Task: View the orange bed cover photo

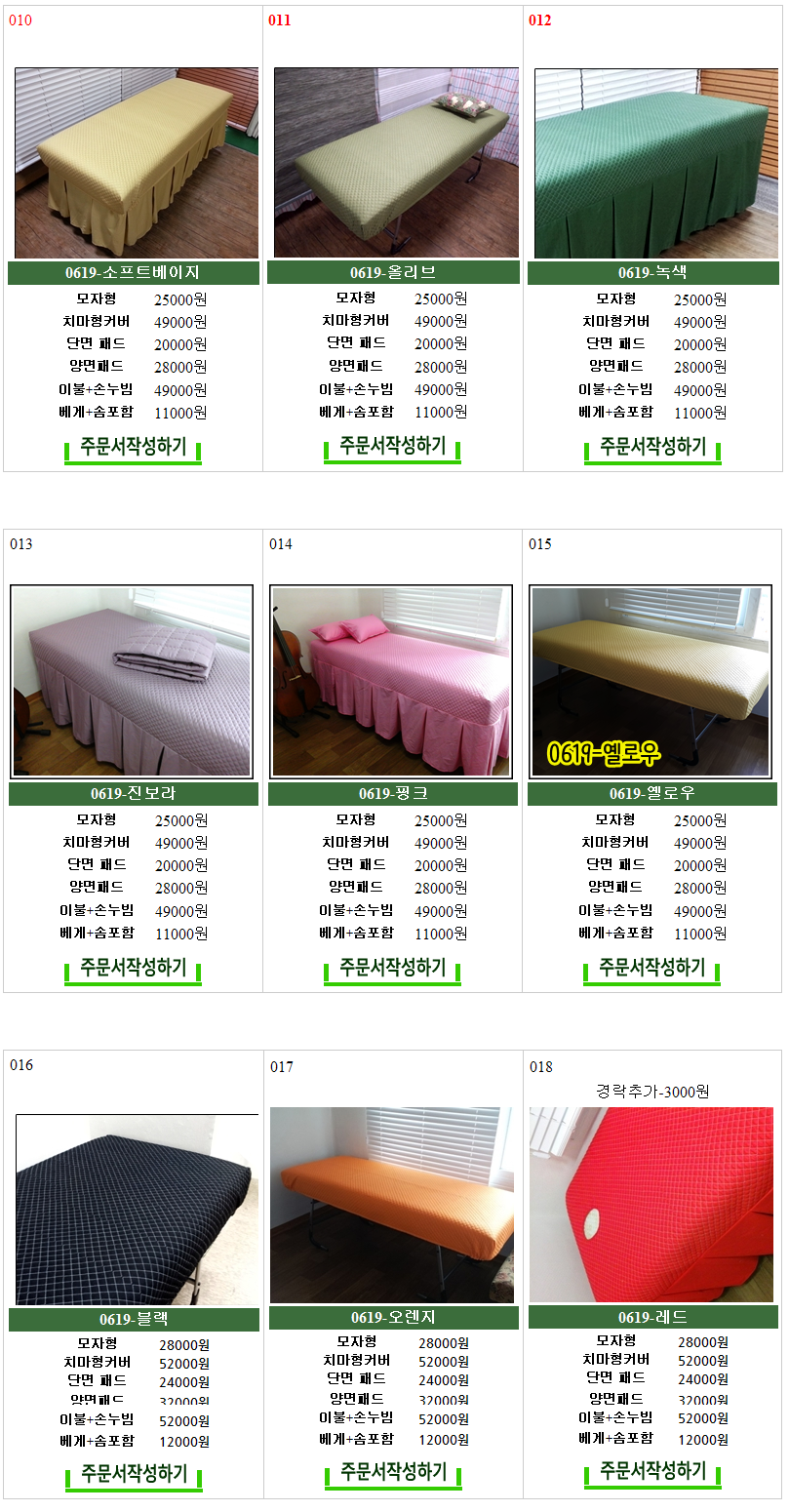Action: tap(392, 1205)
